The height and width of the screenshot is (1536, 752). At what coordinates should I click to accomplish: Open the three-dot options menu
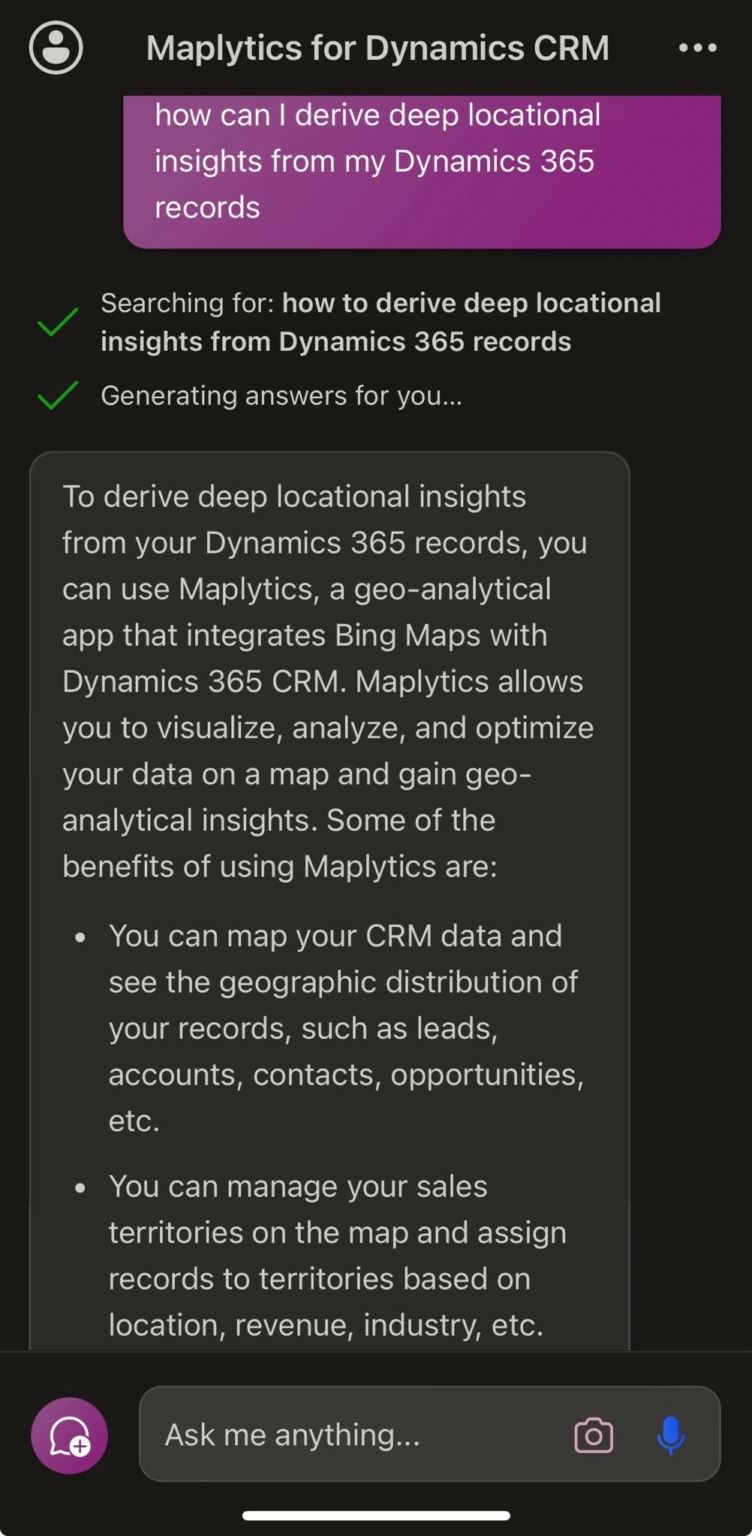(696, 47)
